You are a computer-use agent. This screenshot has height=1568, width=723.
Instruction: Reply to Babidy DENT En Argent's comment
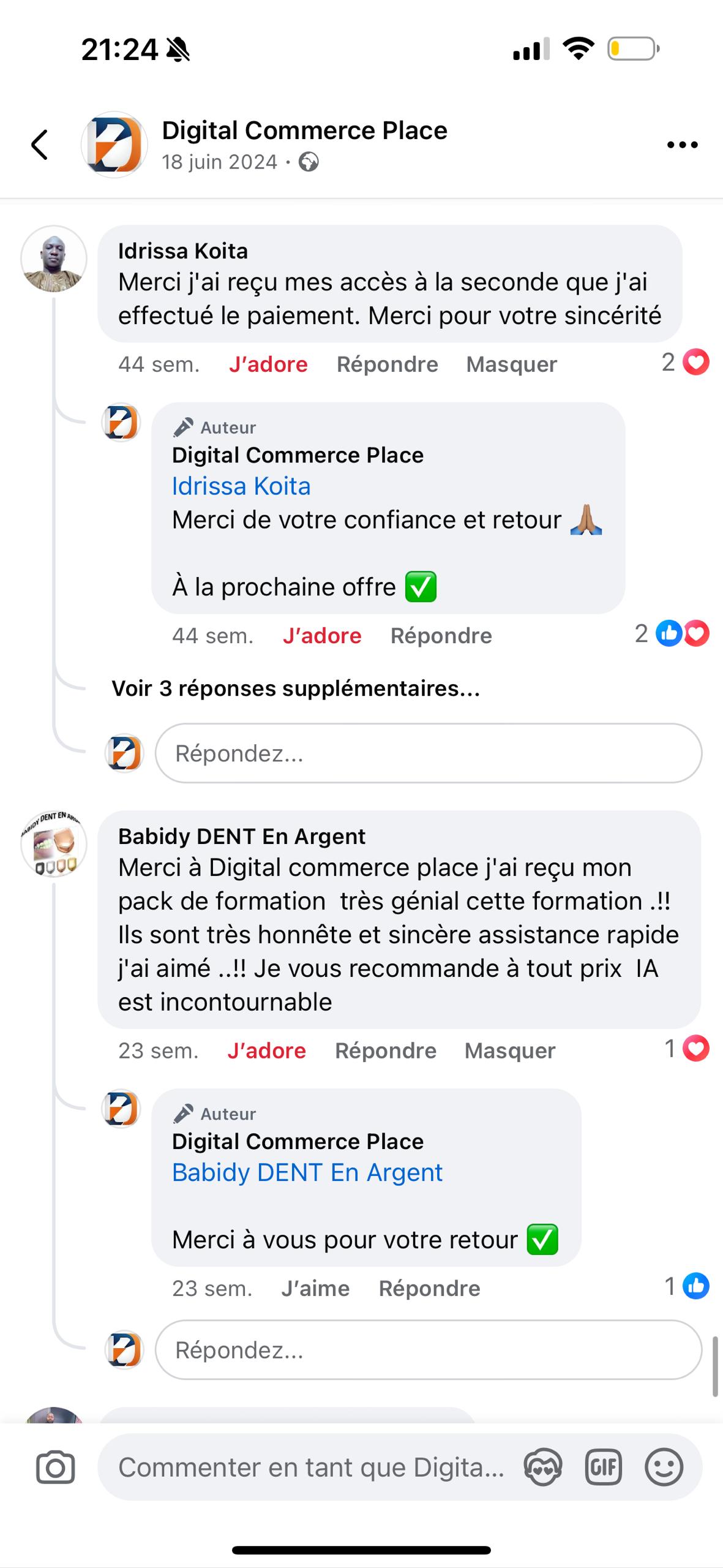[x=386, y=1050]
